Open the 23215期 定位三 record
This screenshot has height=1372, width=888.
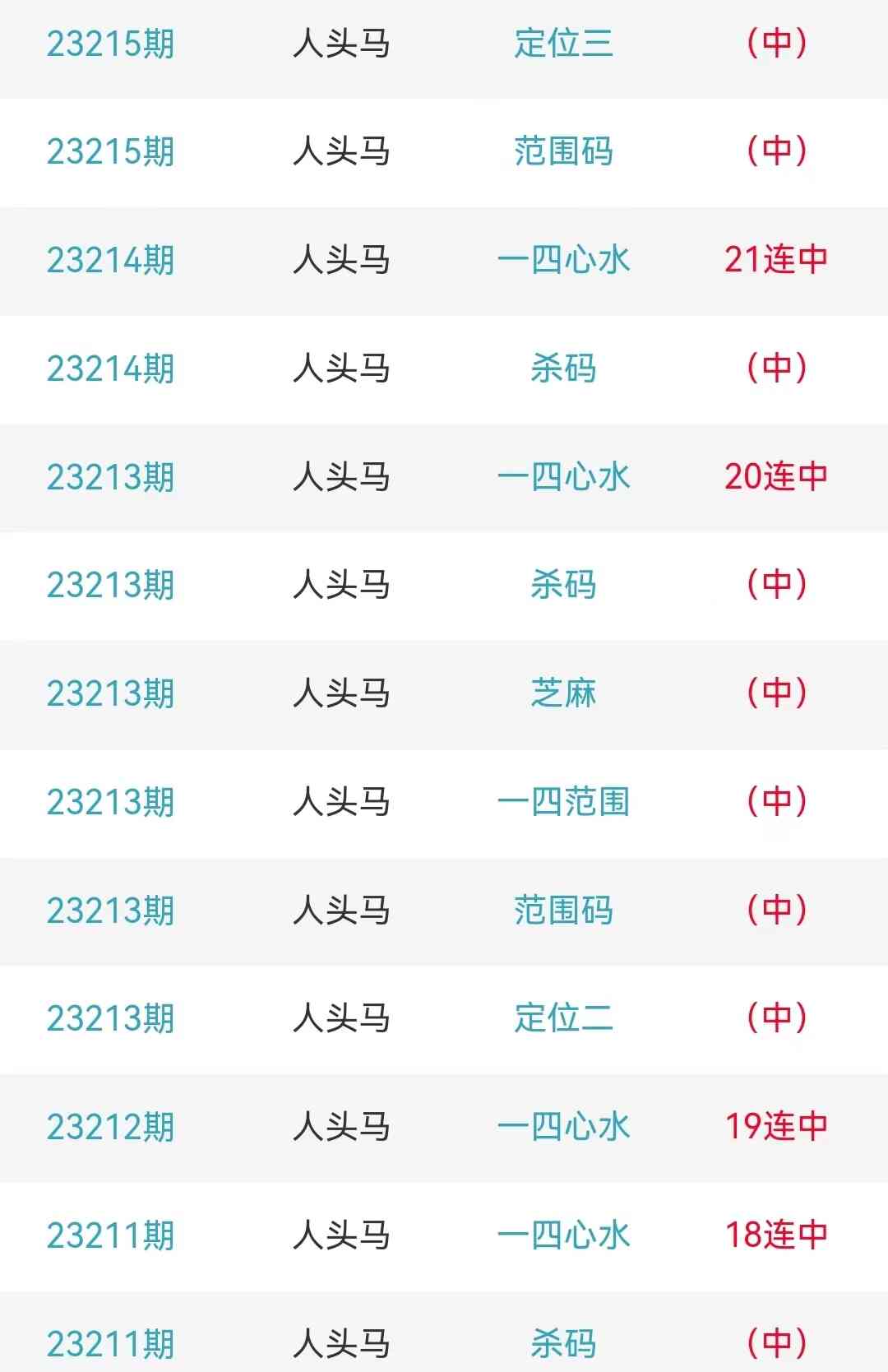click(563, 44)
